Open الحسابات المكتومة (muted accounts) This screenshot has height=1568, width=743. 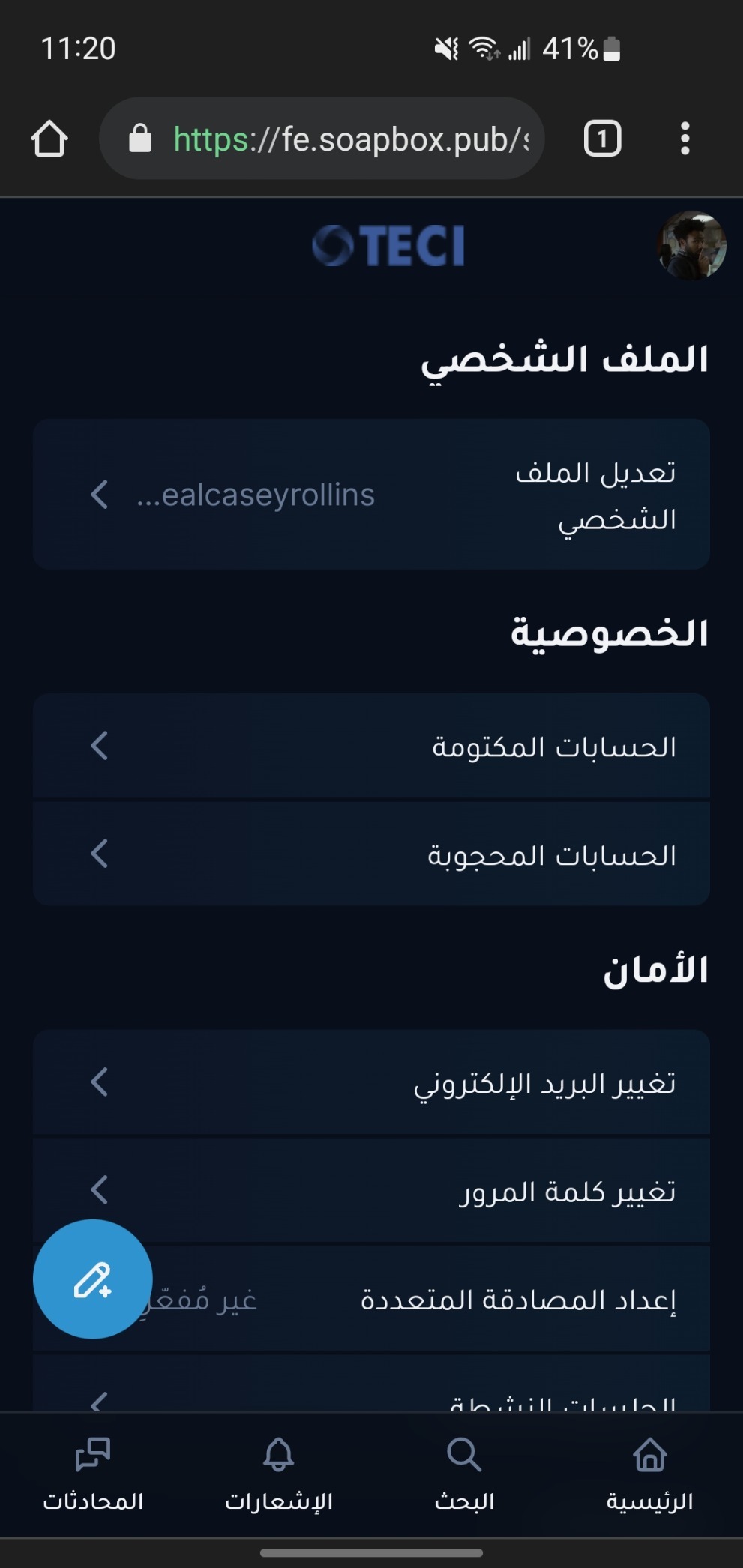pyautogui.click(x=371, y=746)
